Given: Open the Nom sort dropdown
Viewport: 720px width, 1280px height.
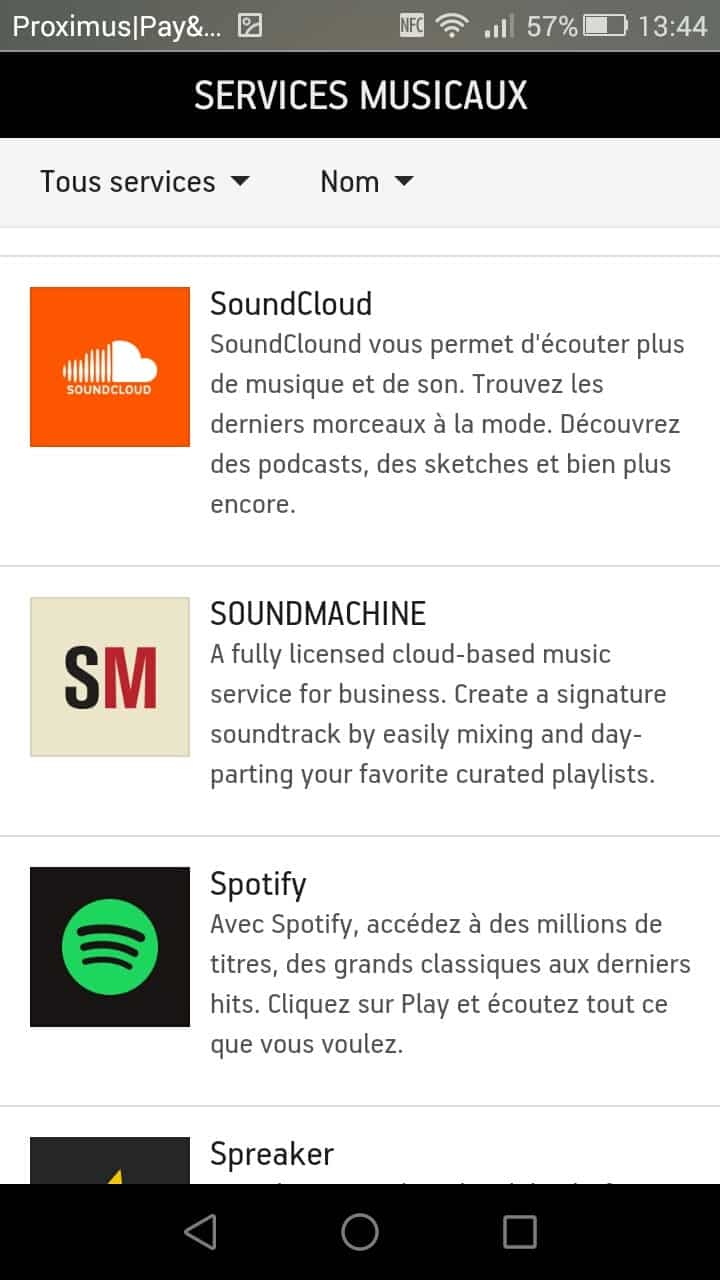Looking at the screenshot, I should pos(366,182).
